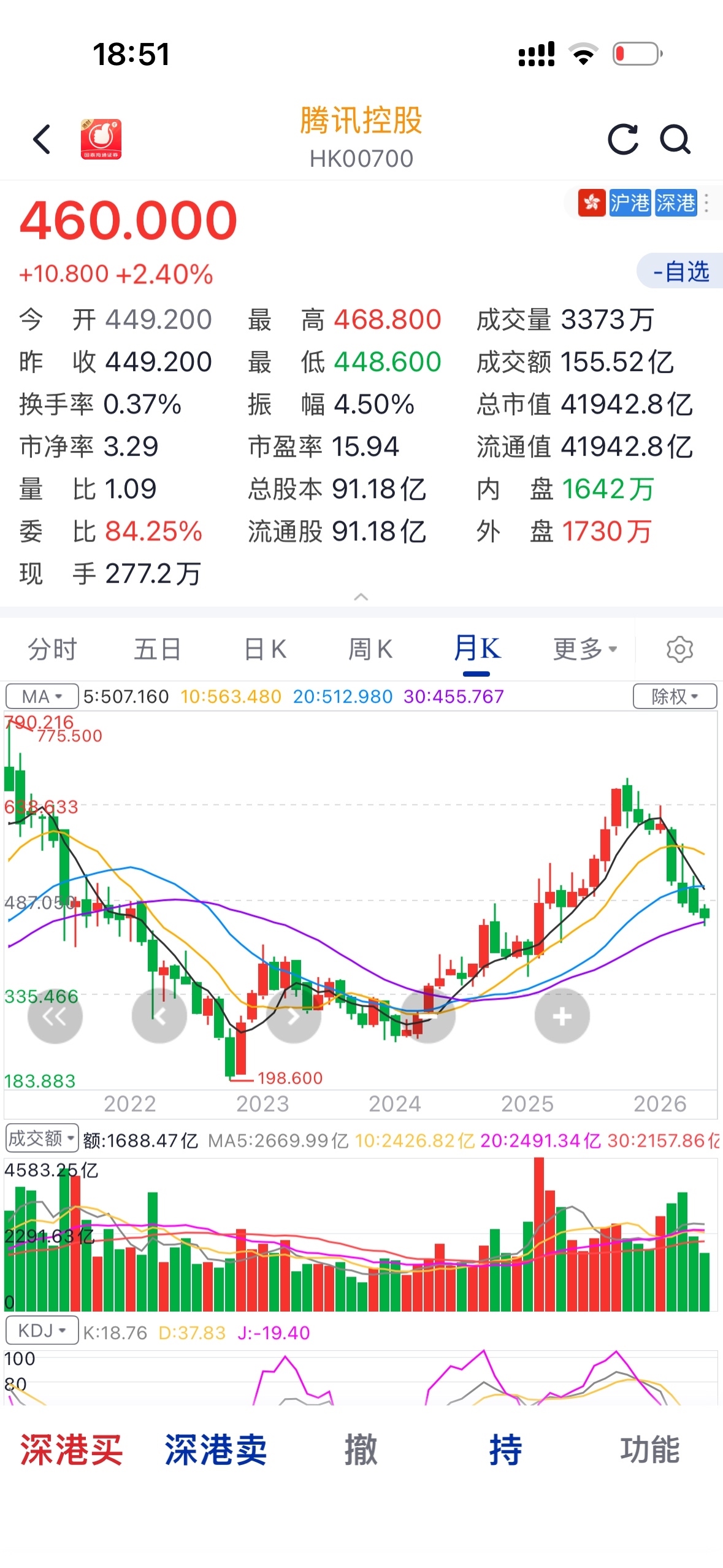Open chart settings gear icon
This screenshot has width=723, height=1568.
pyautogui.click(x=679, y=649)
